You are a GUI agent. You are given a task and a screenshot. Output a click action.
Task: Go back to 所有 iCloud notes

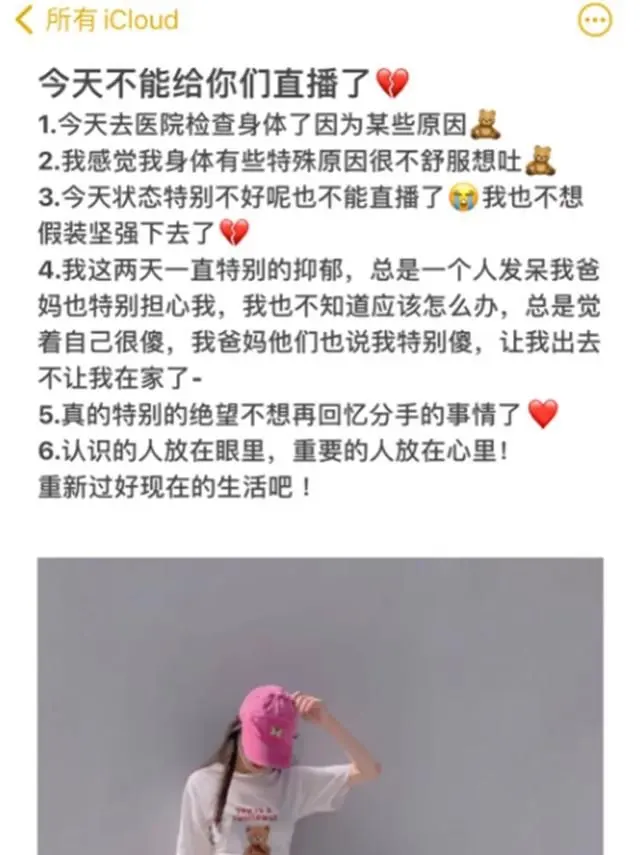click(98, 19)
